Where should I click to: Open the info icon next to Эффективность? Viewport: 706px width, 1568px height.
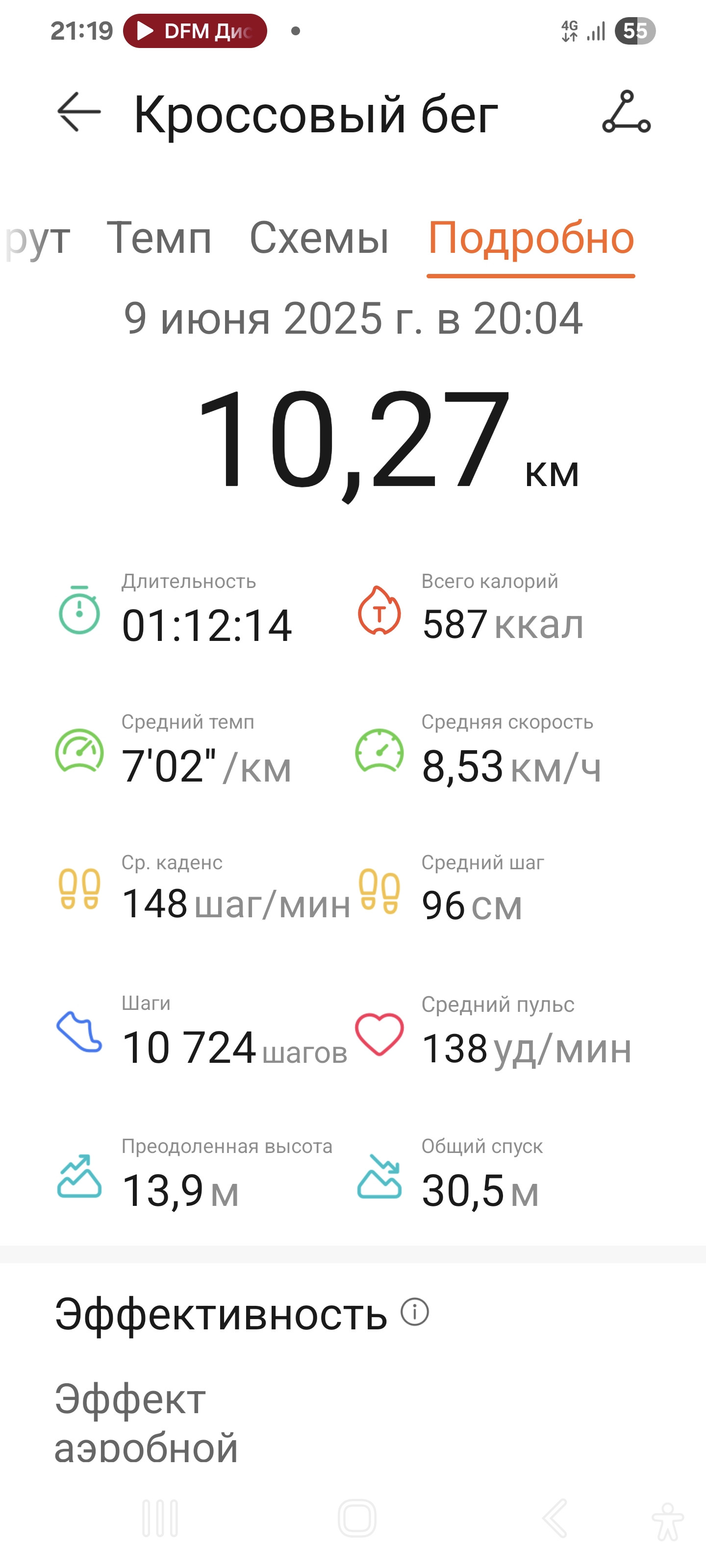tap(415, 1312)
